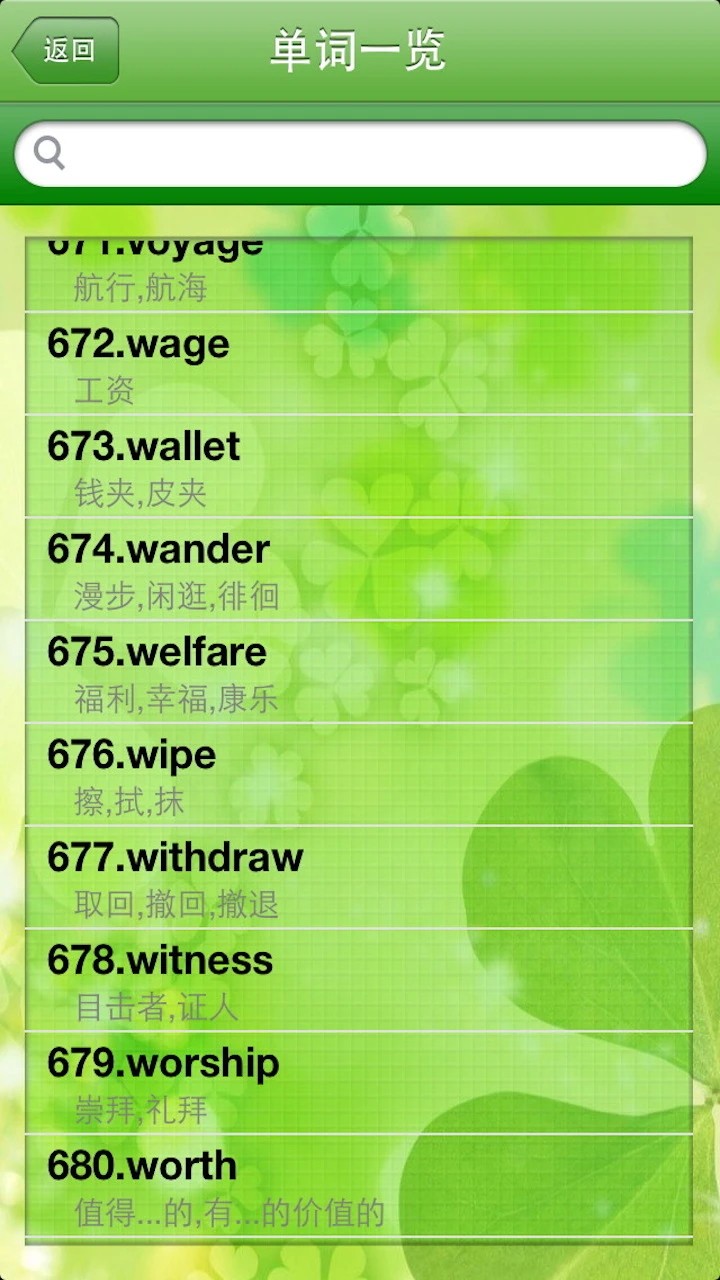View the 679.worship word

(360, 1085)
